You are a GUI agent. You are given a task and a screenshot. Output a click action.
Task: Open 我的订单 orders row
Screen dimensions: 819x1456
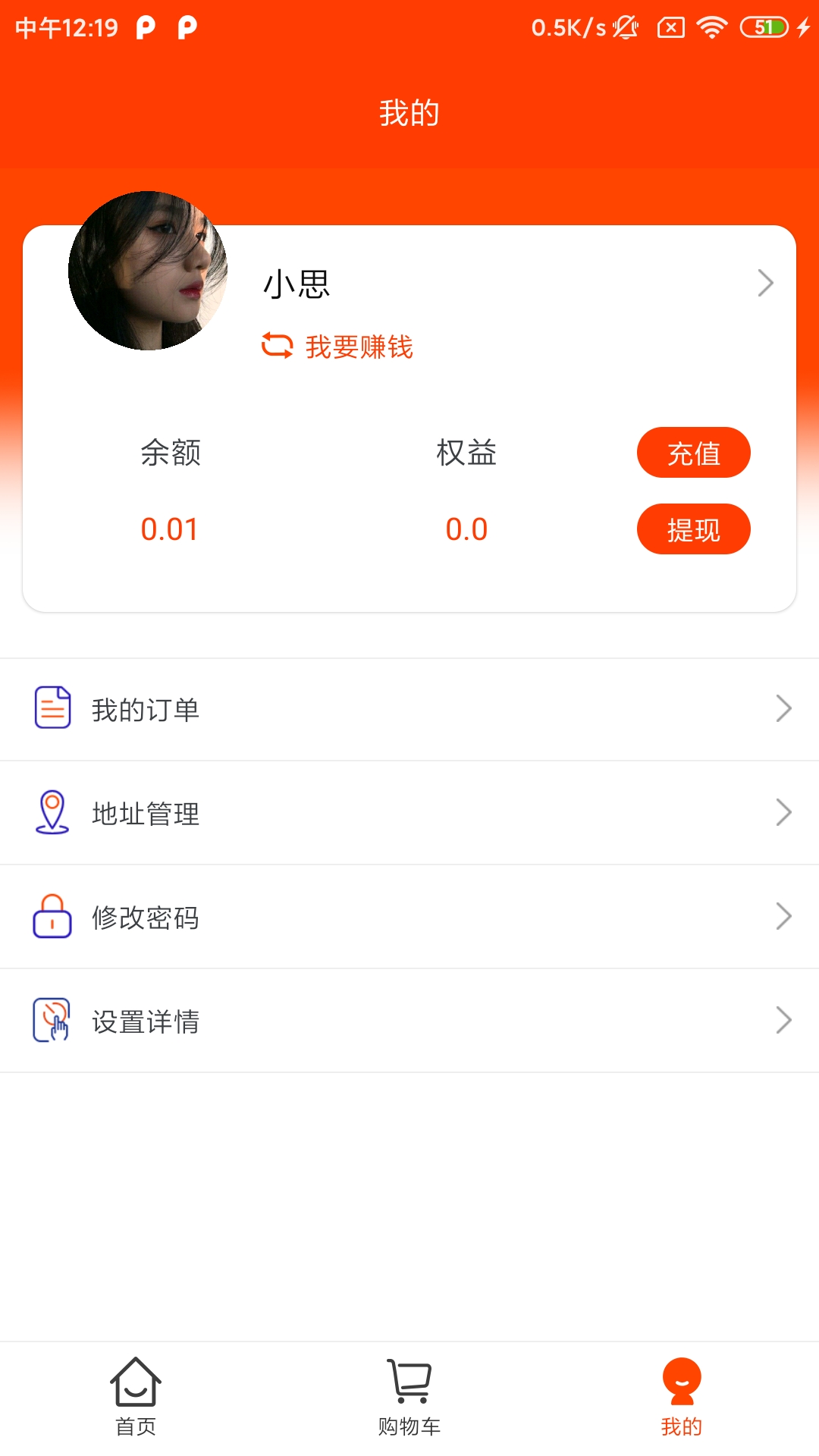[x=409, y=710]
